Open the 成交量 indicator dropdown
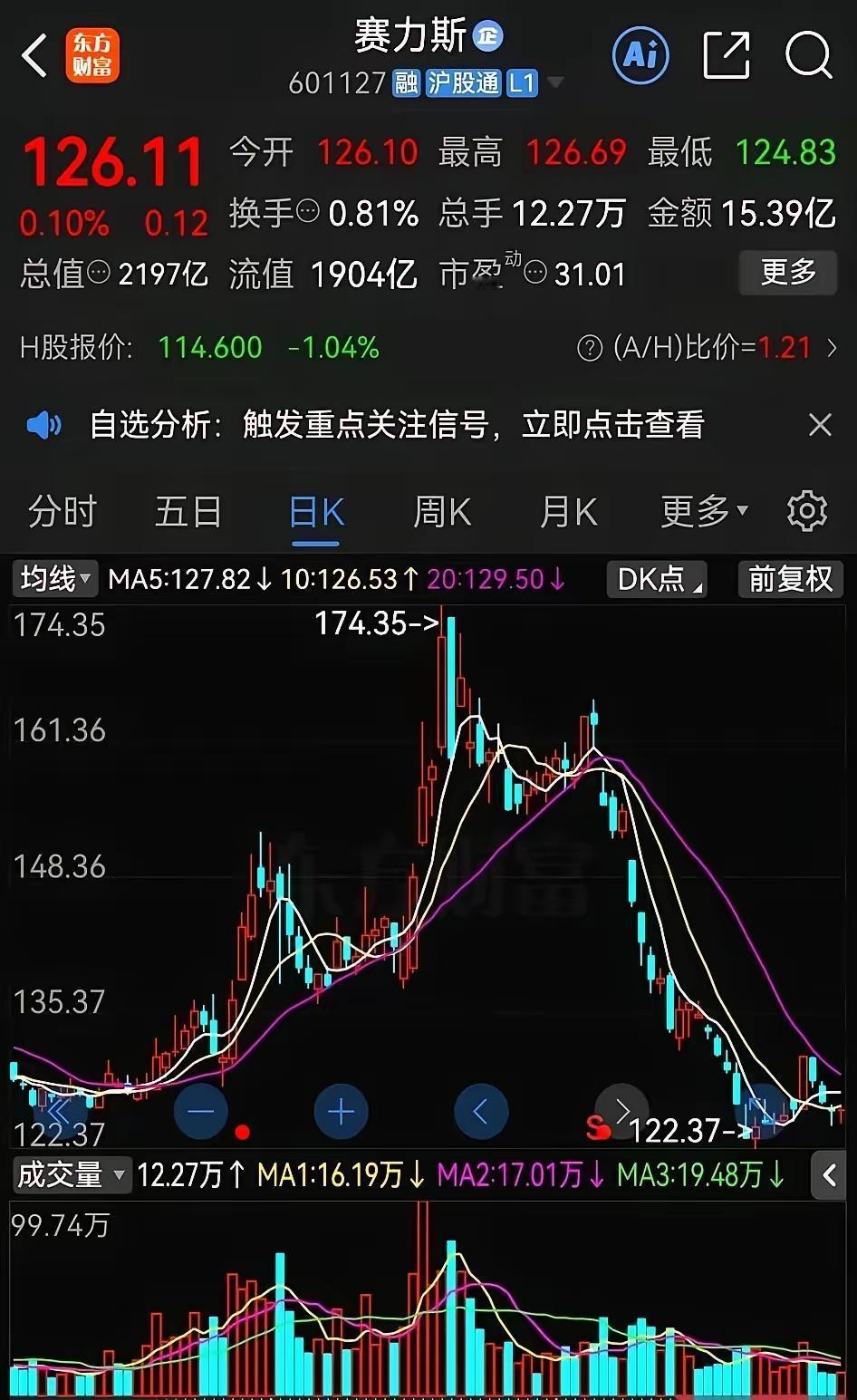857x1400 pixels. click(x=71, y=1175)
